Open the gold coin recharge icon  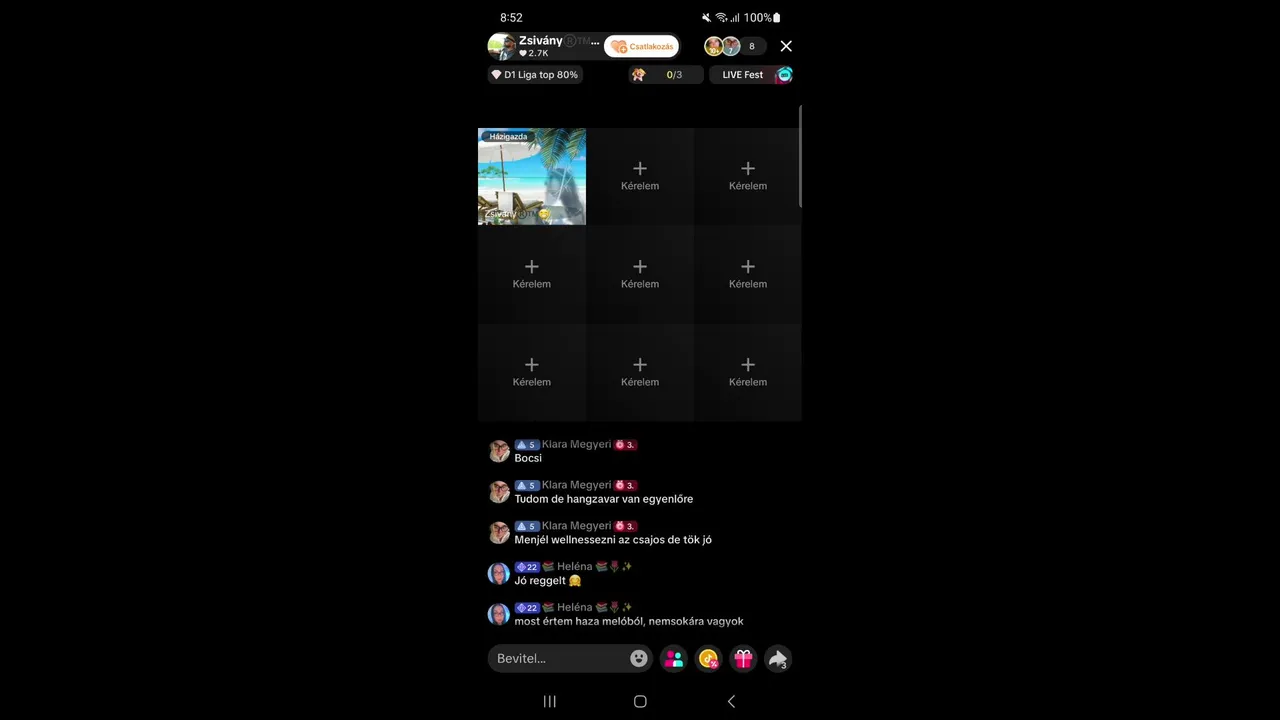709,658
